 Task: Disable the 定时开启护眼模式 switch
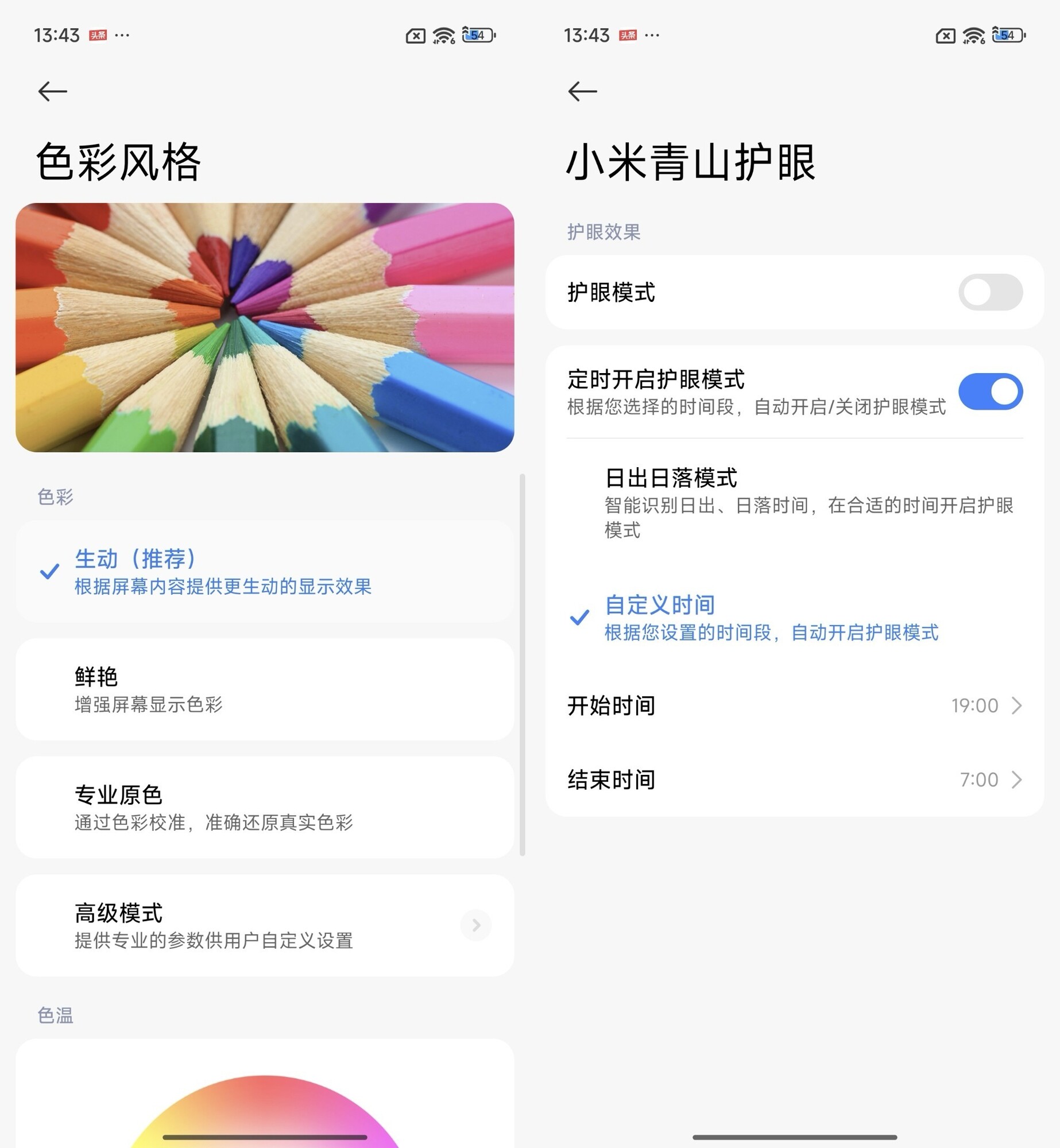coord(990,391)
